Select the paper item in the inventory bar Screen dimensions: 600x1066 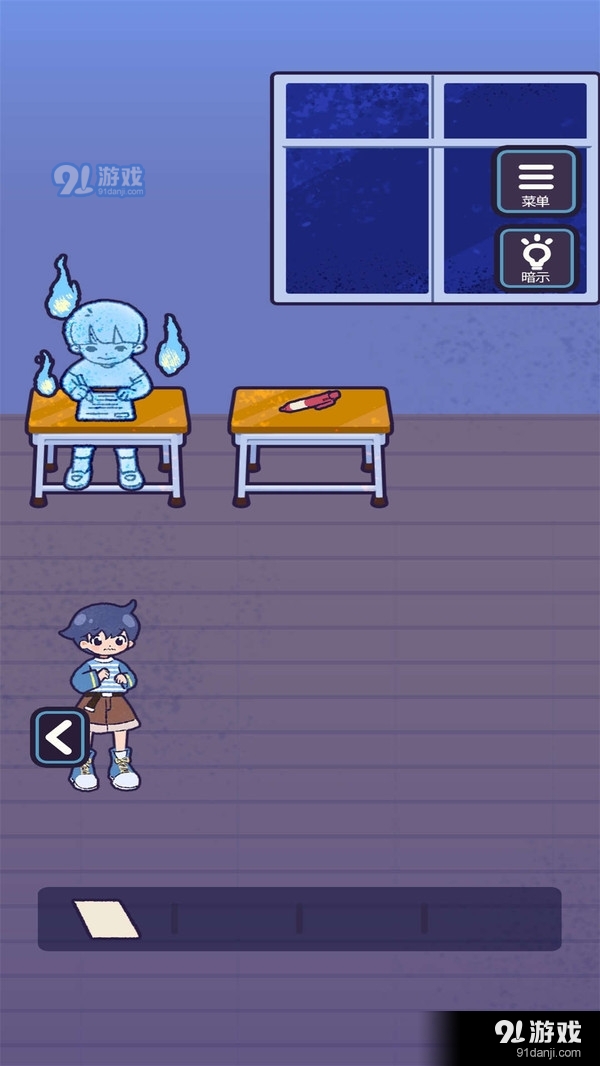point(106,919)
